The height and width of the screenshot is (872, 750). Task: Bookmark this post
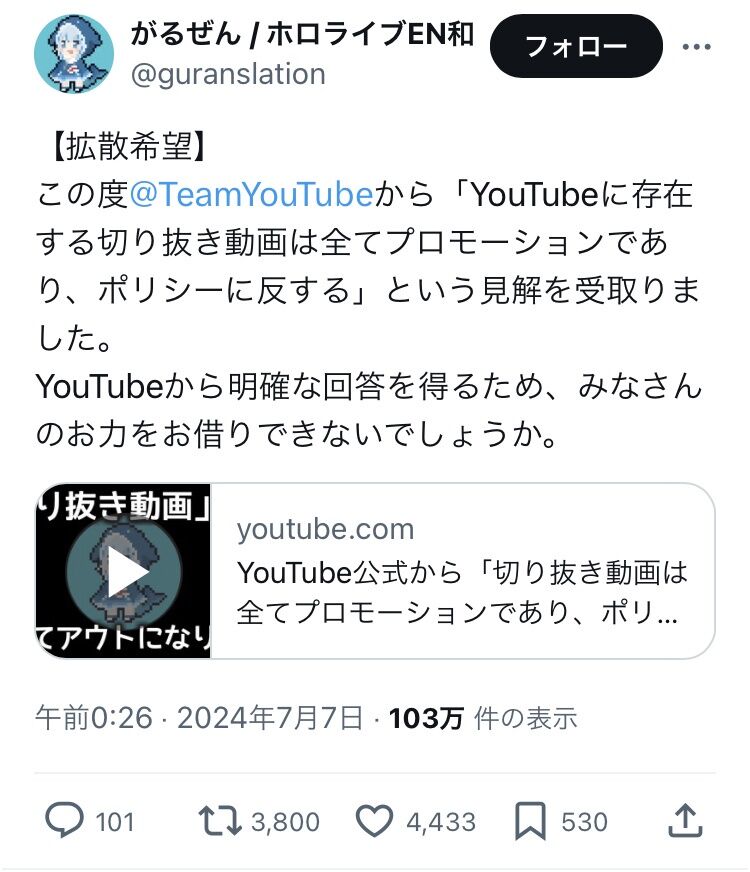click(530, 821)
